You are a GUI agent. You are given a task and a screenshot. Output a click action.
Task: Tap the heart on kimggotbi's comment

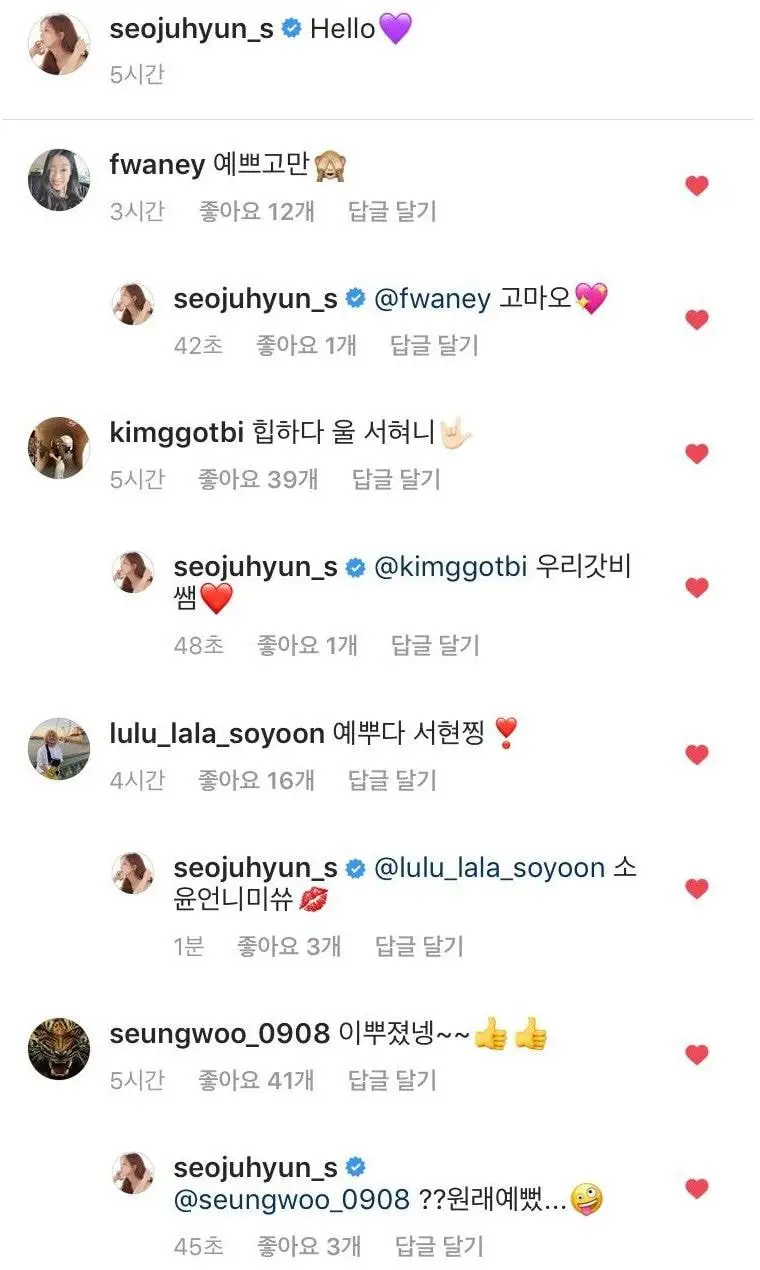pos(696,453)
